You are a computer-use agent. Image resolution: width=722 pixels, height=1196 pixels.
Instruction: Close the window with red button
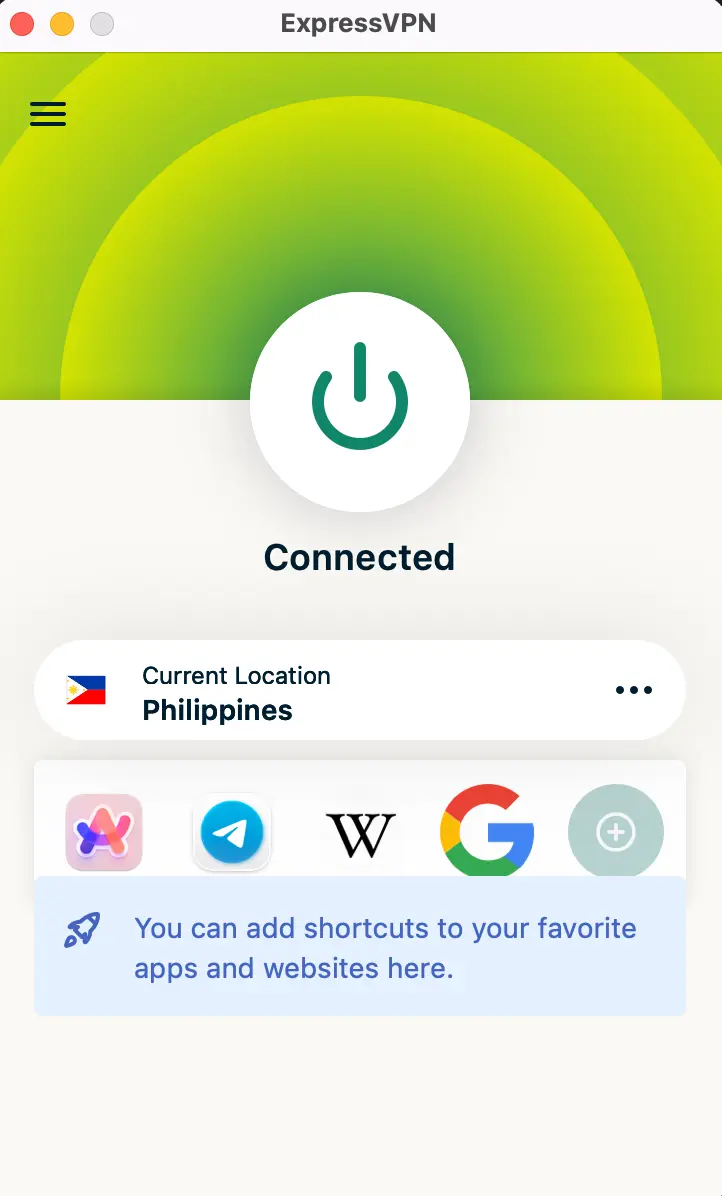point(22,24)
